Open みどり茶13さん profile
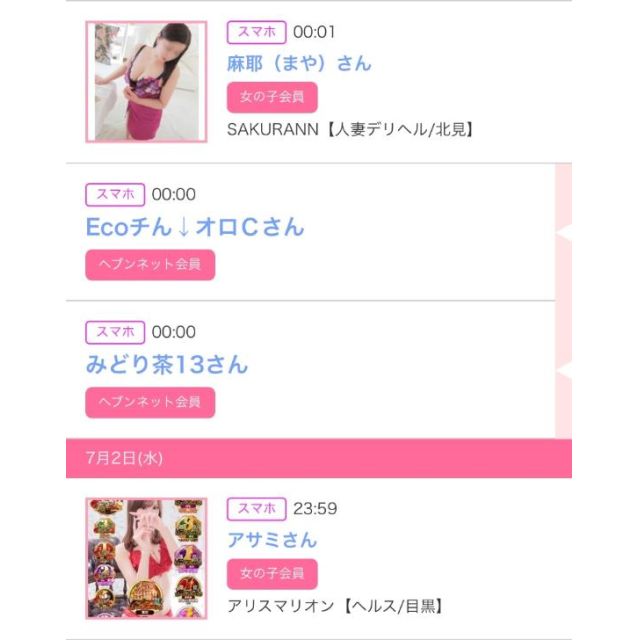Viewport: 640px width, 640px height. click(167, 364)
